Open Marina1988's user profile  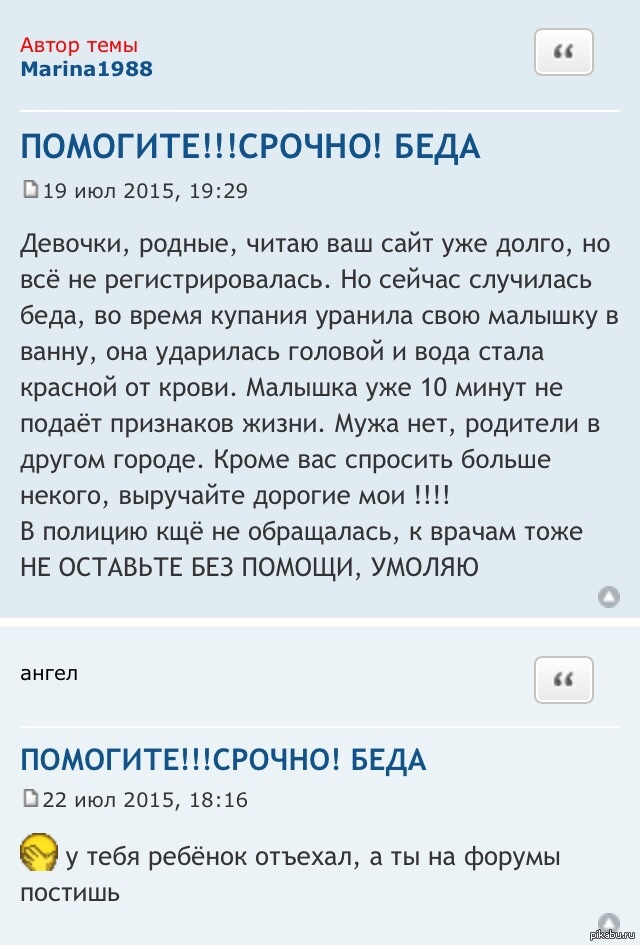86,68
